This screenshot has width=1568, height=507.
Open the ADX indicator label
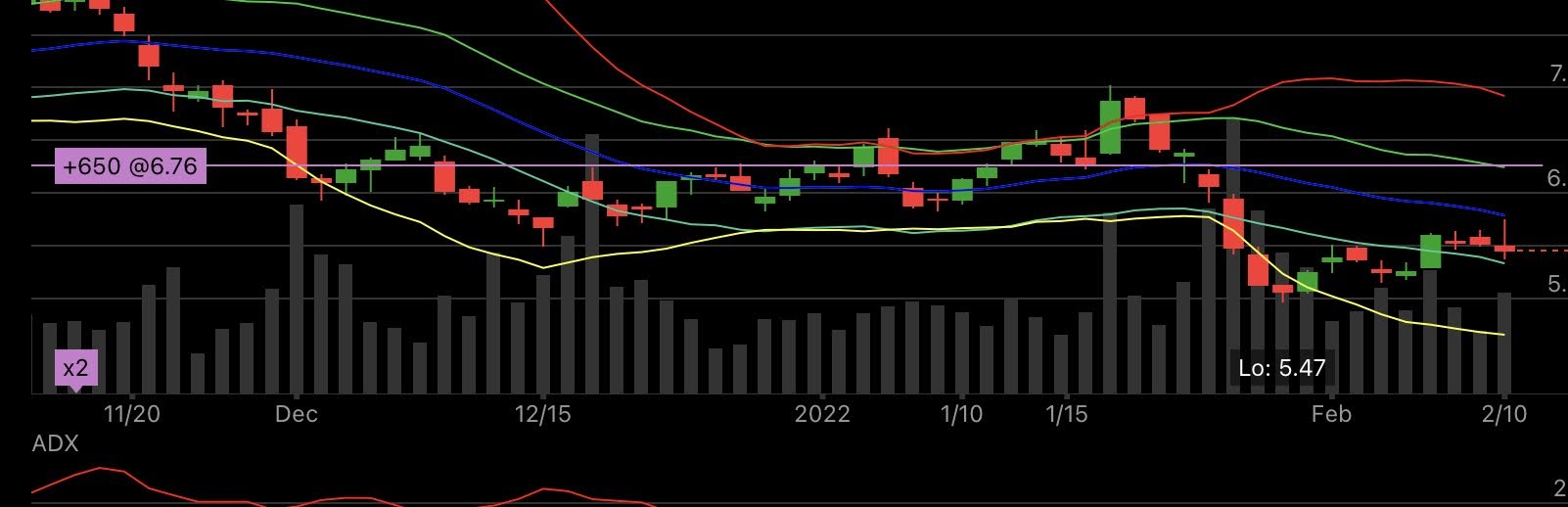coord(56,444)
